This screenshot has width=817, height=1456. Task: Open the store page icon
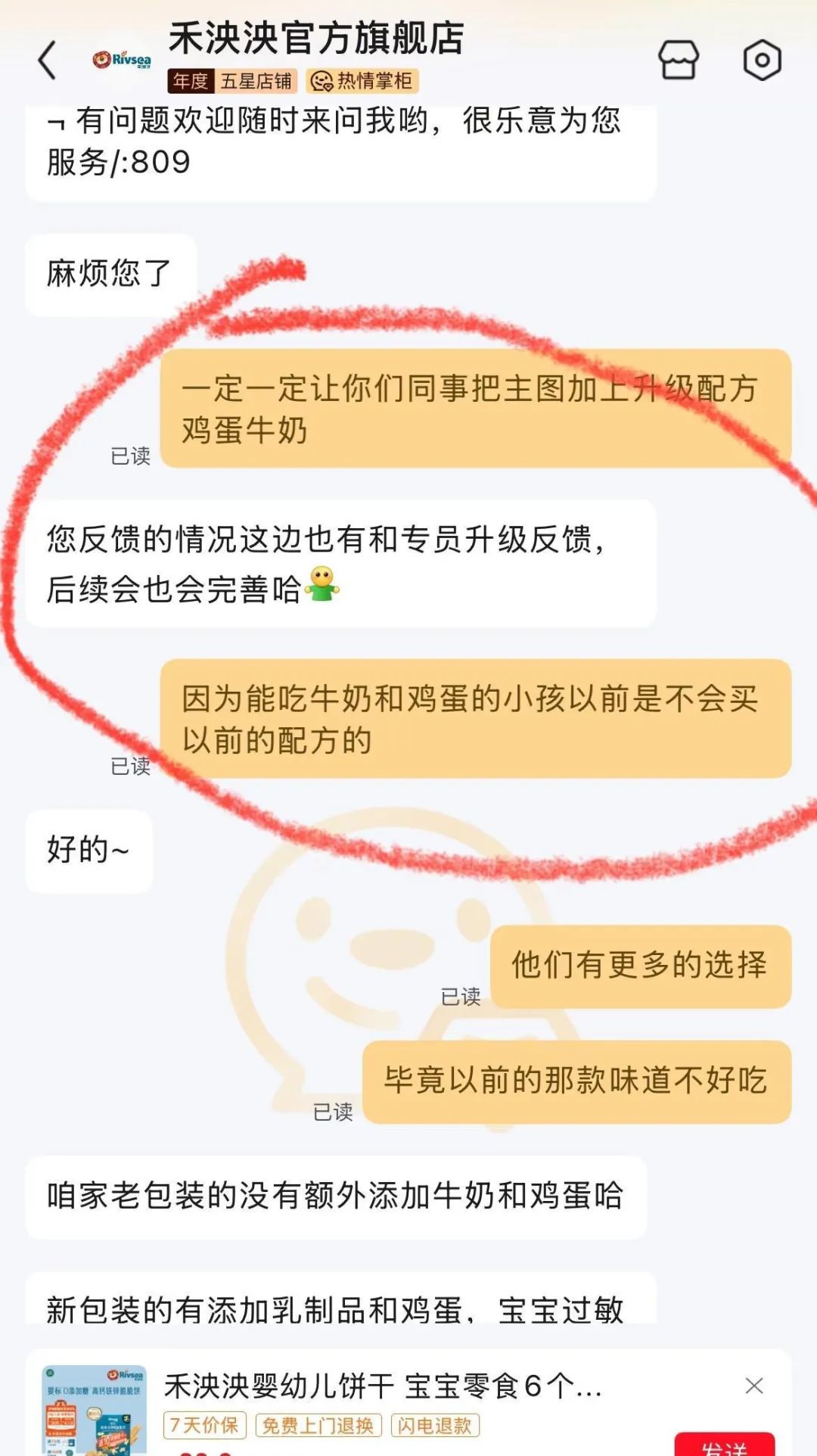point(679,60)
